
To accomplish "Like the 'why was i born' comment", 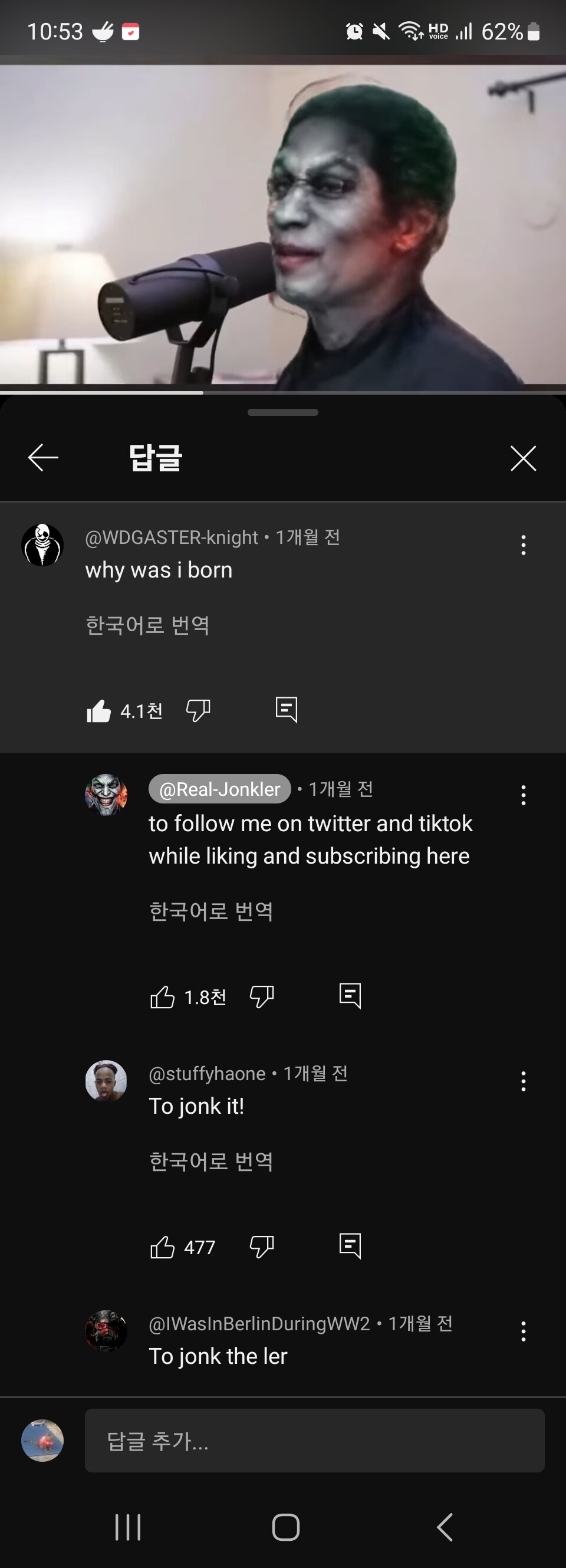I will pyautogui.click(x=99, y=710).
